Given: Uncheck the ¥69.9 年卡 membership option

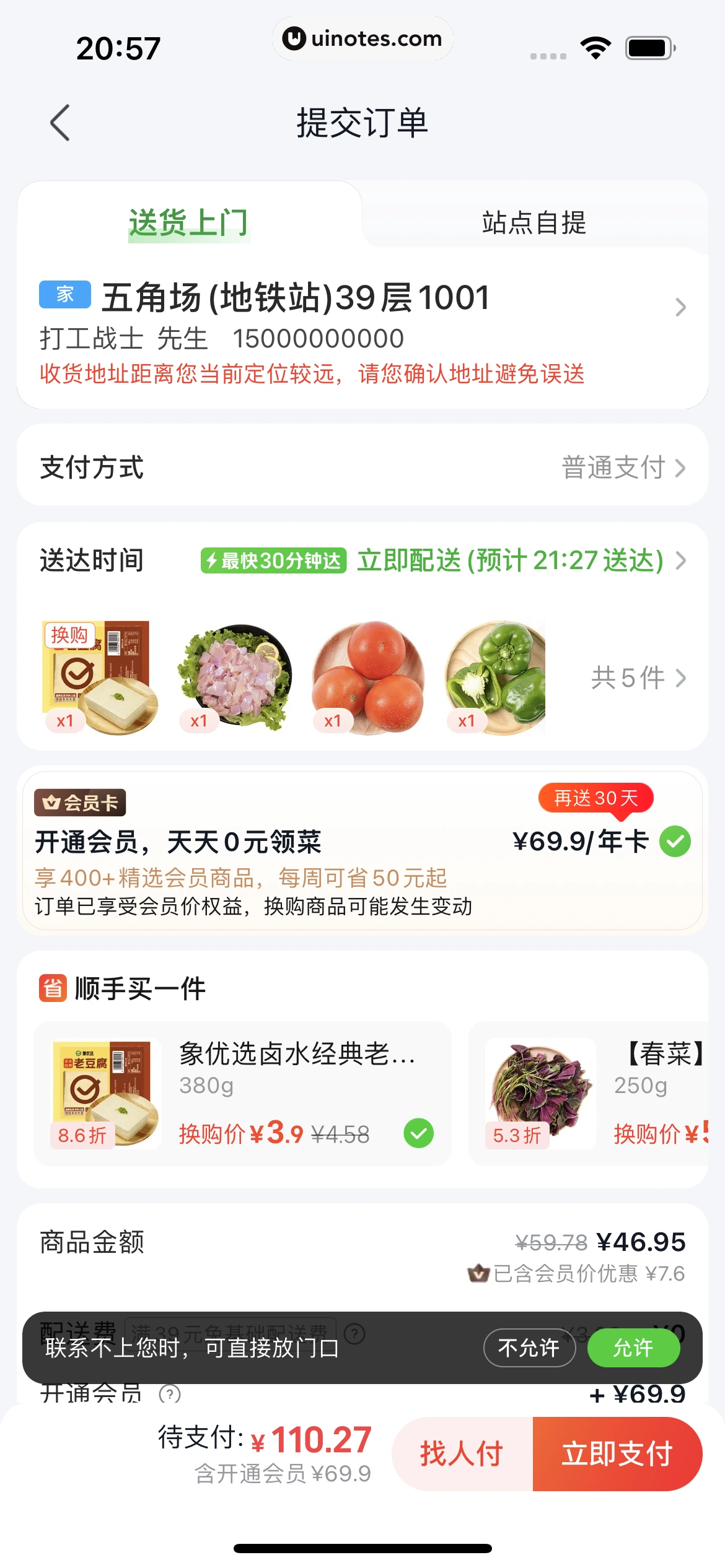Looking at the screenshot, I should pos(675,842).
